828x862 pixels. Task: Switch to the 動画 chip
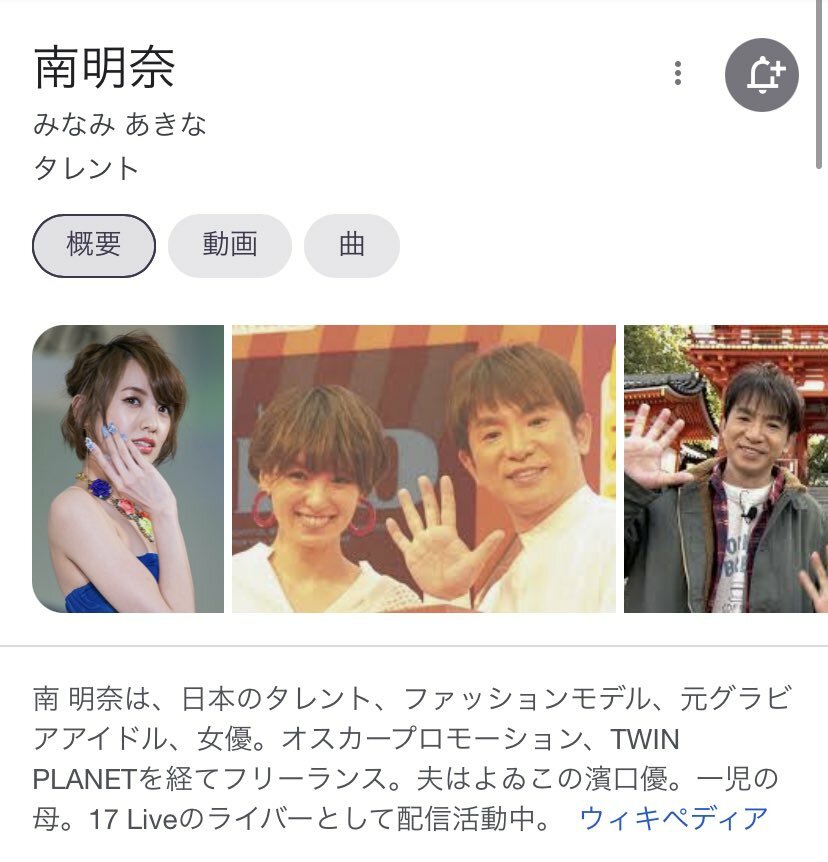[x=230, y=245]
